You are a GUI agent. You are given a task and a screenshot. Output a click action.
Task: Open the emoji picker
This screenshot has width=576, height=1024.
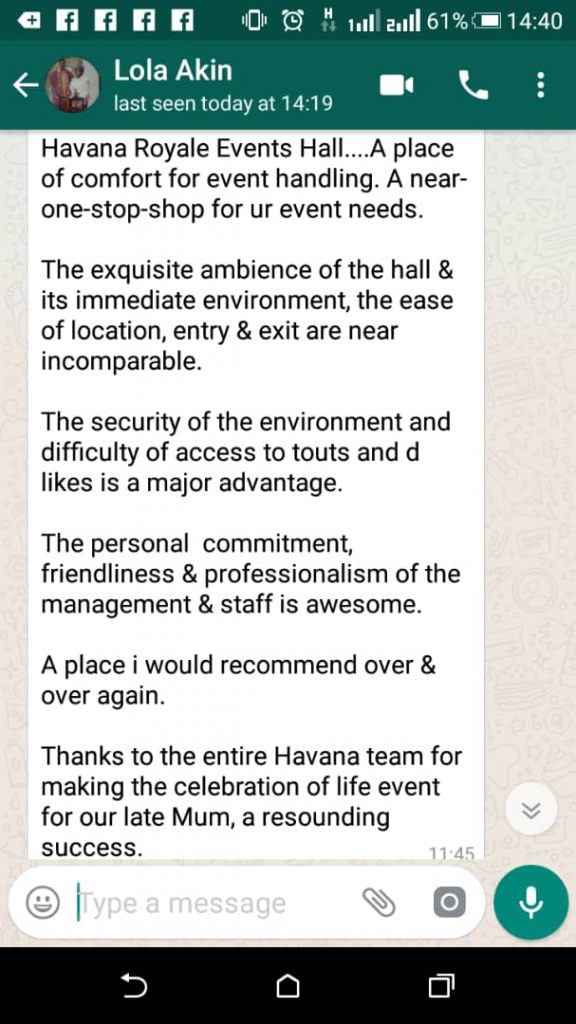tap(42, 904)
